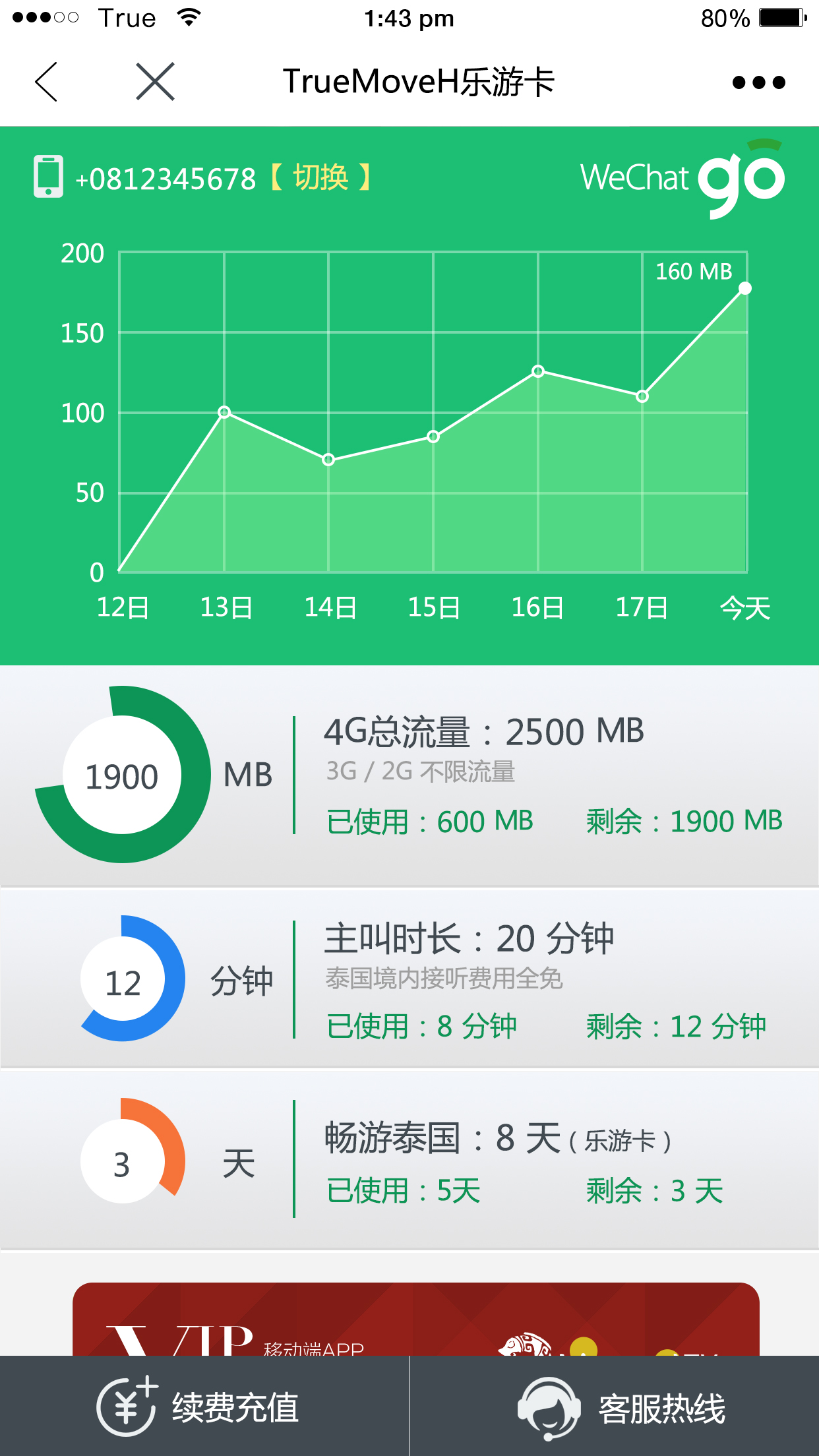The width and height of the screenshot is (819, 1456).
Task: Select the 今天 data point on chart
Action: 745,288
